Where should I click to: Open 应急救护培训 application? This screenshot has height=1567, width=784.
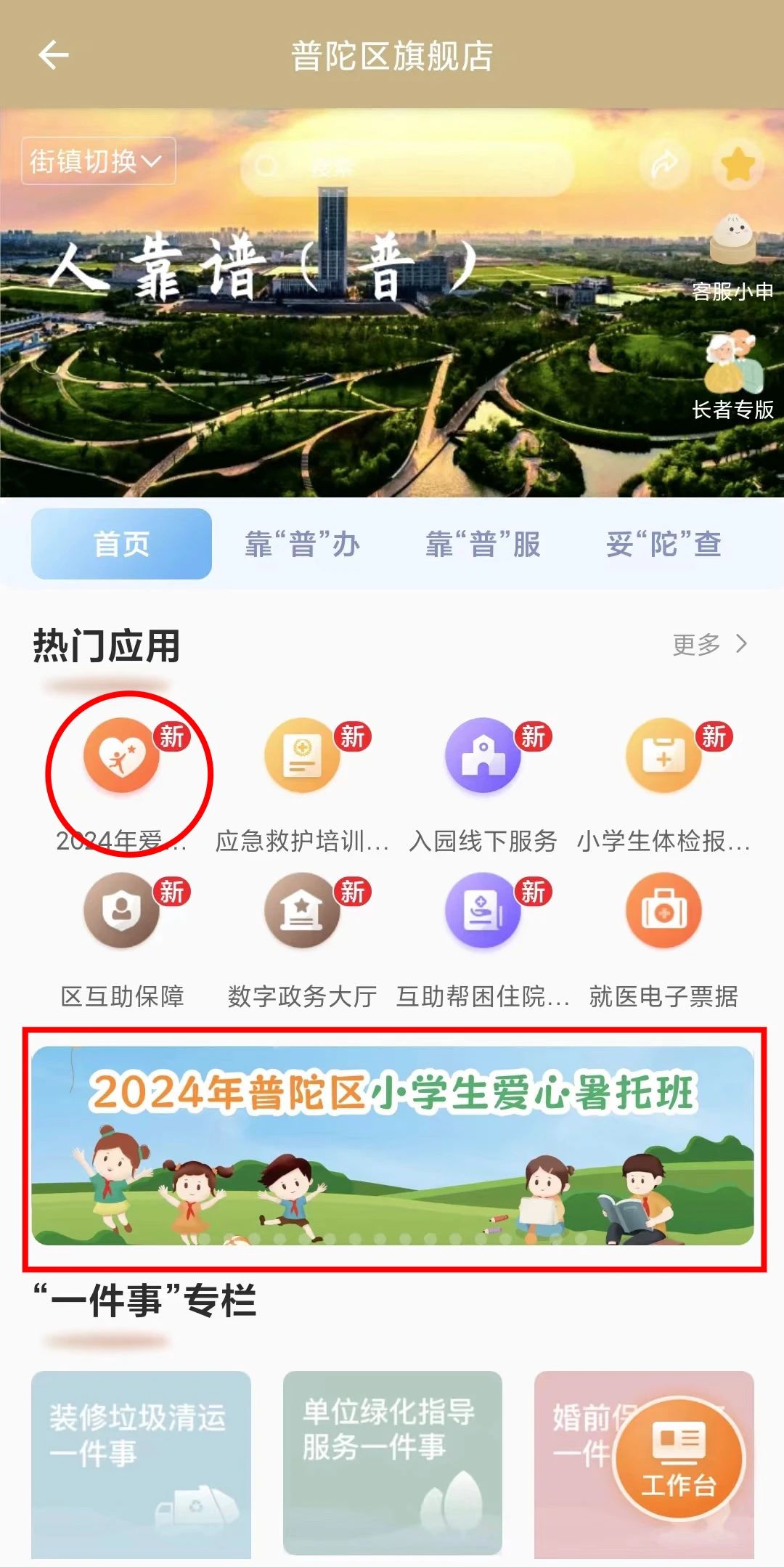point(302,757)
